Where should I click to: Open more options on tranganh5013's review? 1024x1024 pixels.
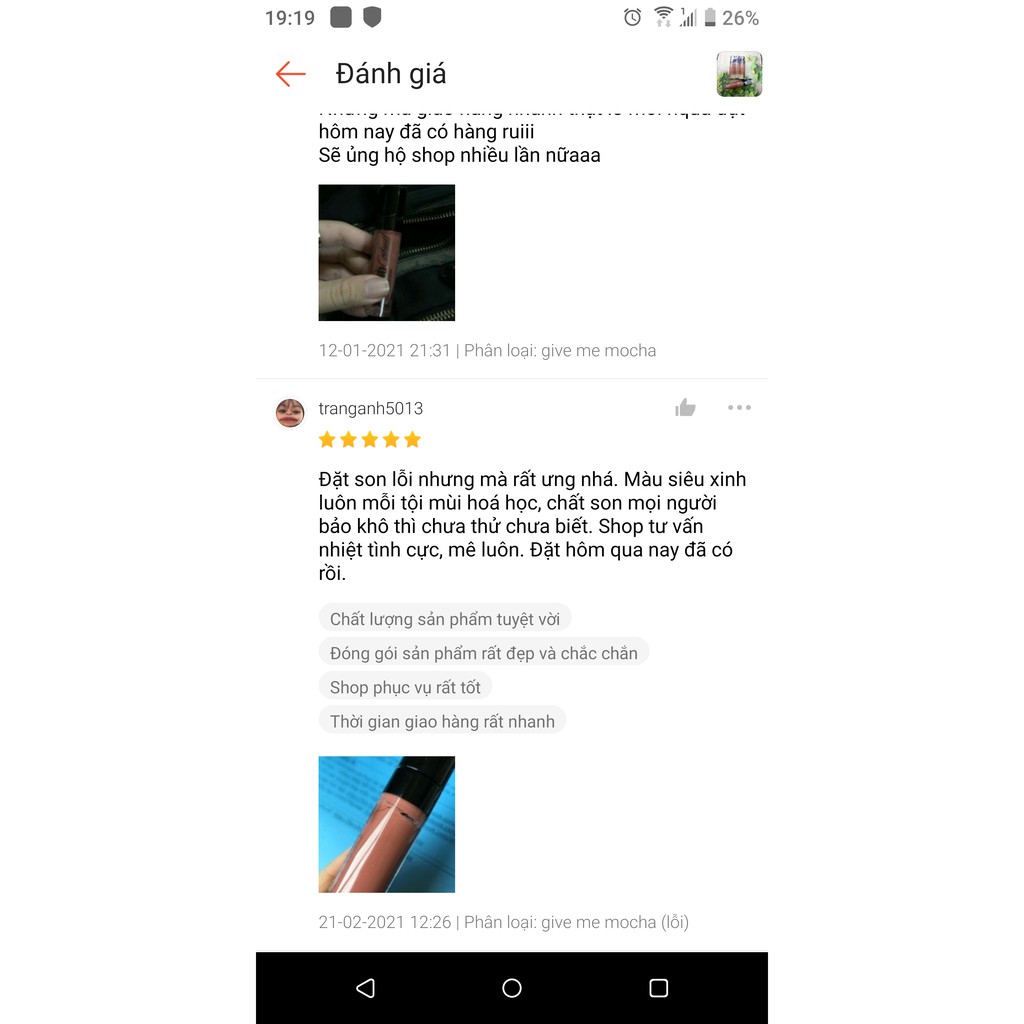click(739, 407)
